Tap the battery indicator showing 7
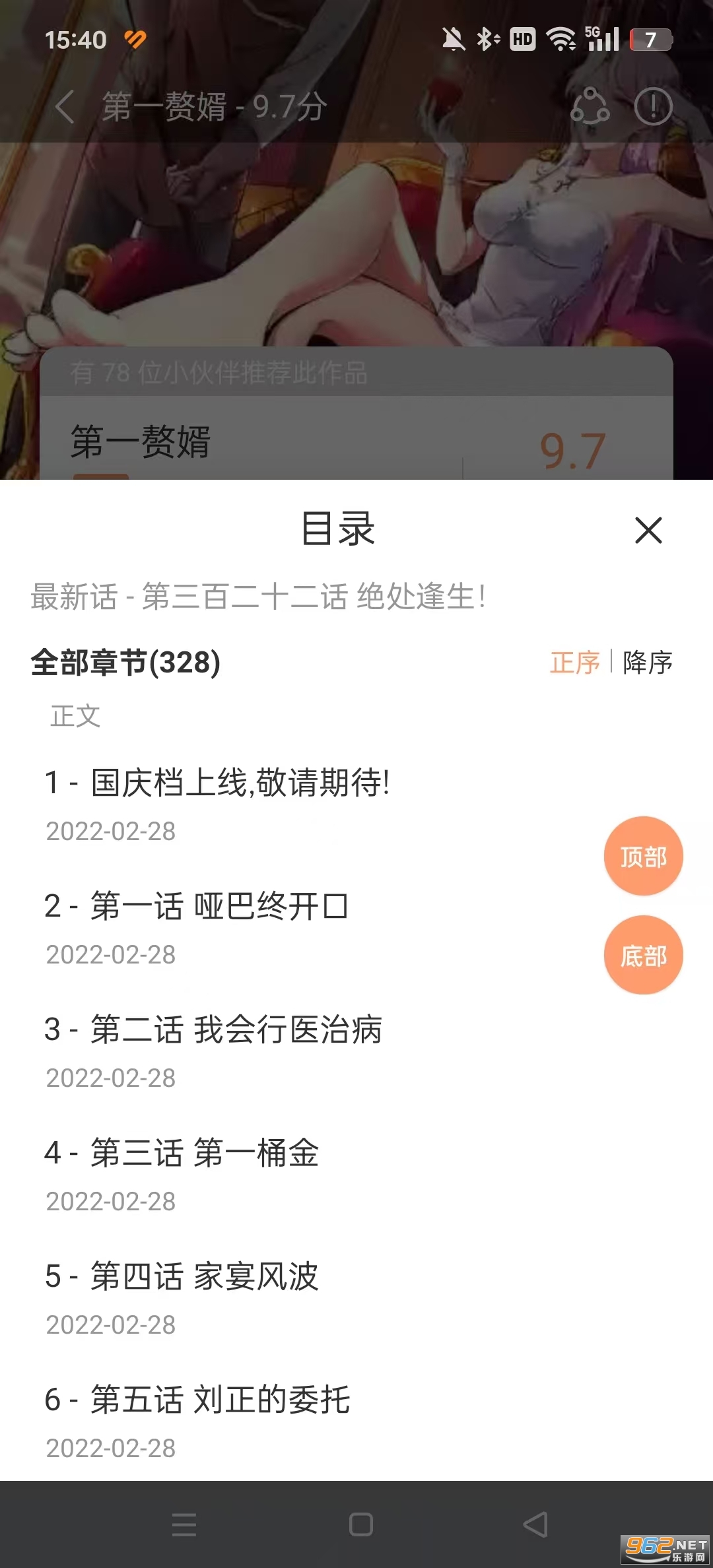The width and height of the screenshot is (713, 1568). 650,40
